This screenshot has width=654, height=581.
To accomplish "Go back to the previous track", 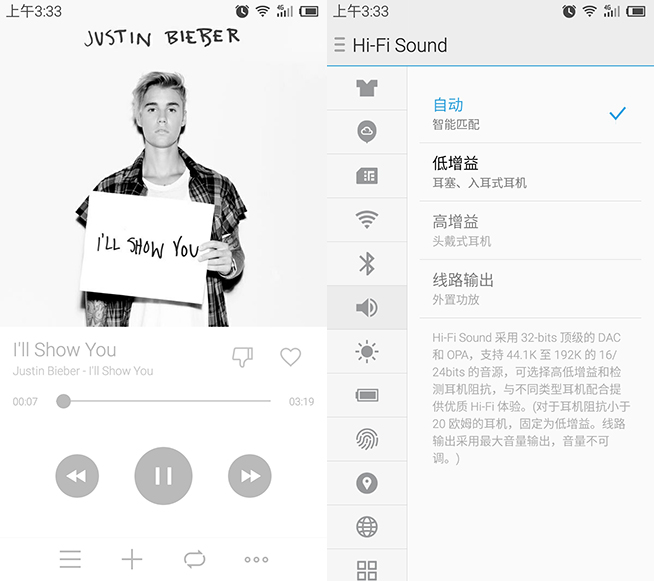I will 76,475.
